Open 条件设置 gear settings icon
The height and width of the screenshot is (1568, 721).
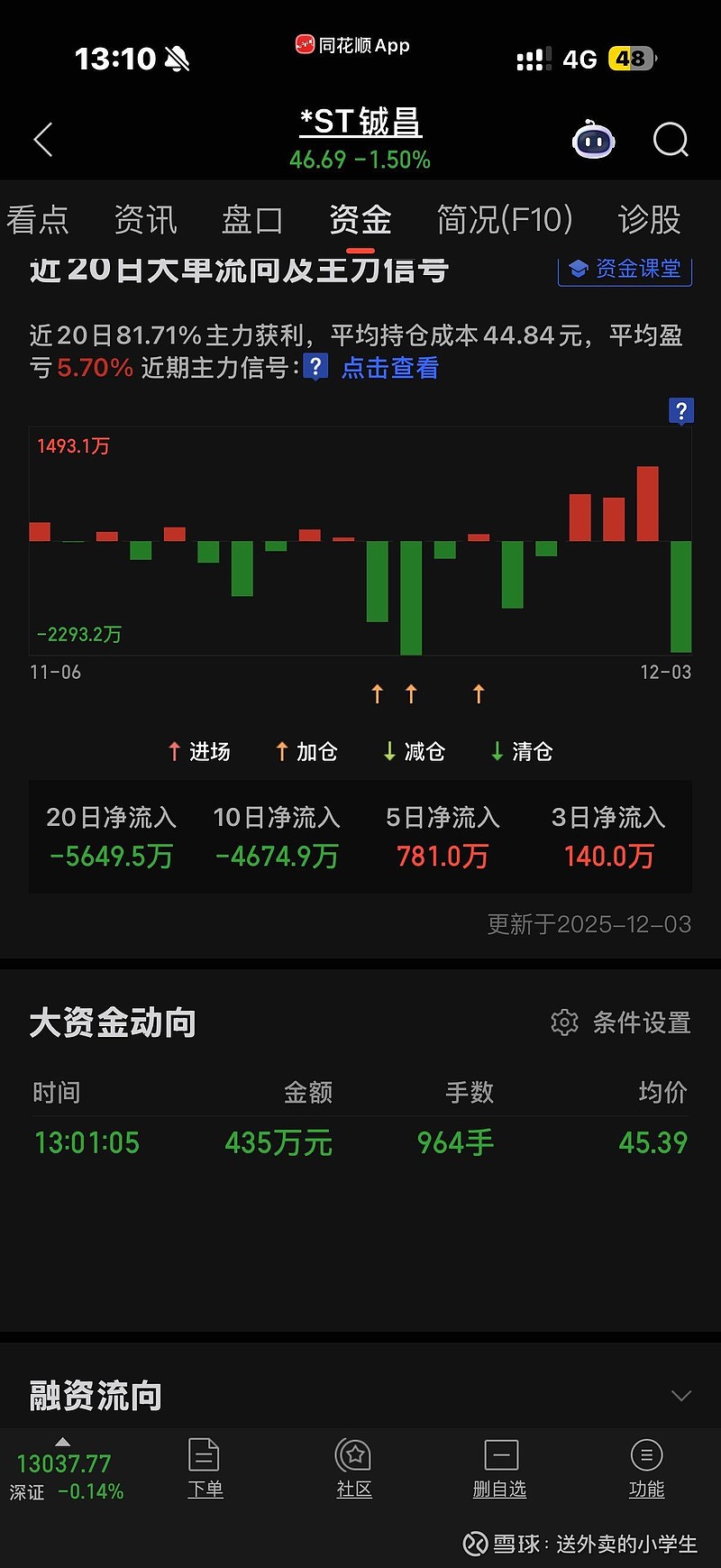coord(564,1022)
